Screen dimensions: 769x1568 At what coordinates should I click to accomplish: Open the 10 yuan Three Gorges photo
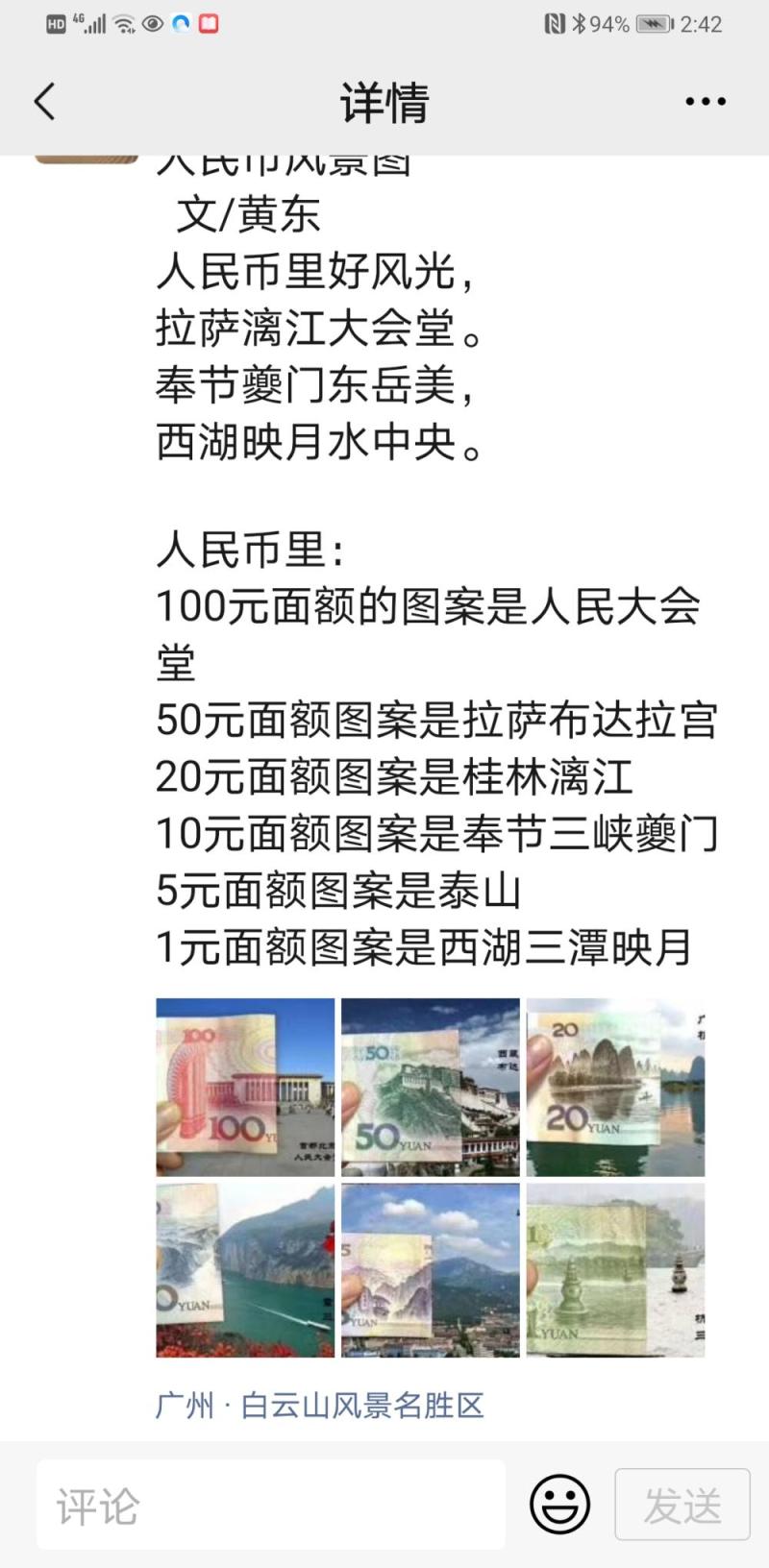(x=245, y=1269)
